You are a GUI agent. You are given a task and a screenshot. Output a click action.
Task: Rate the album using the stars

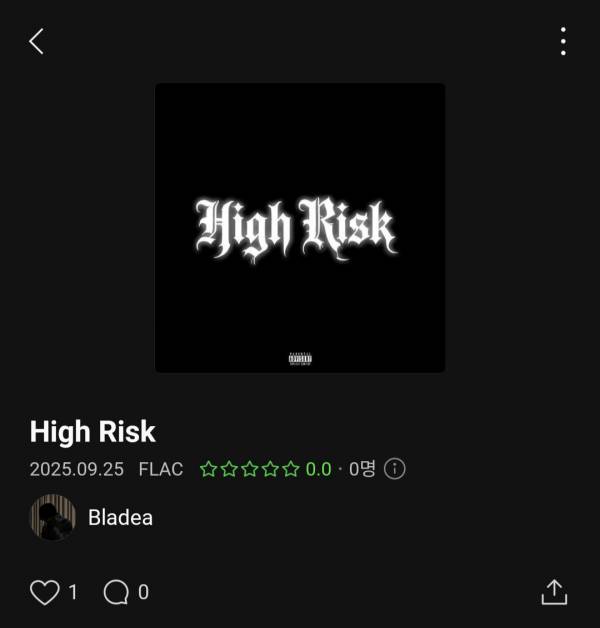click(250, 469)
